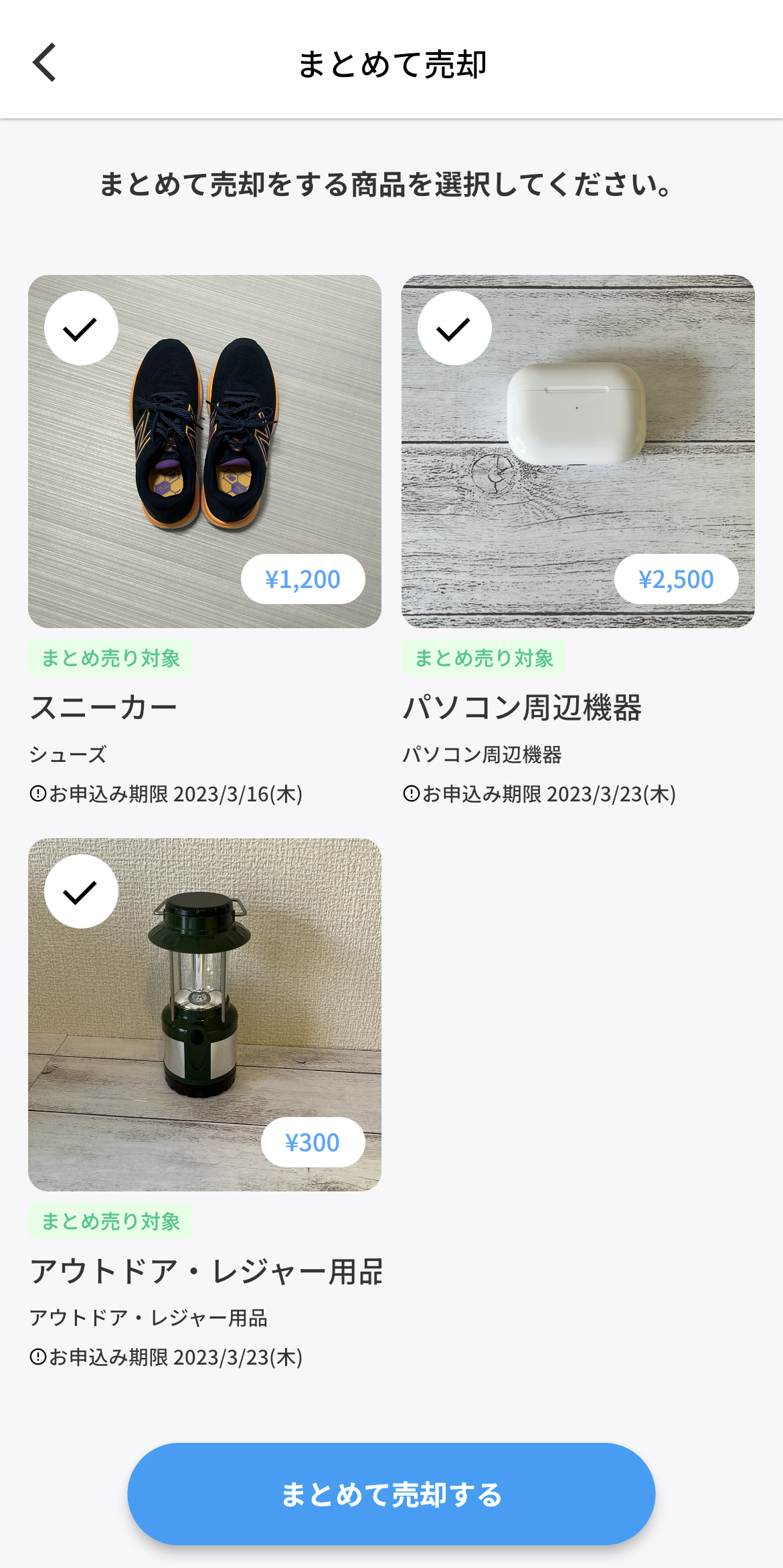
Task: Tap the まとめて売却する button
Action: (391, 1494)
